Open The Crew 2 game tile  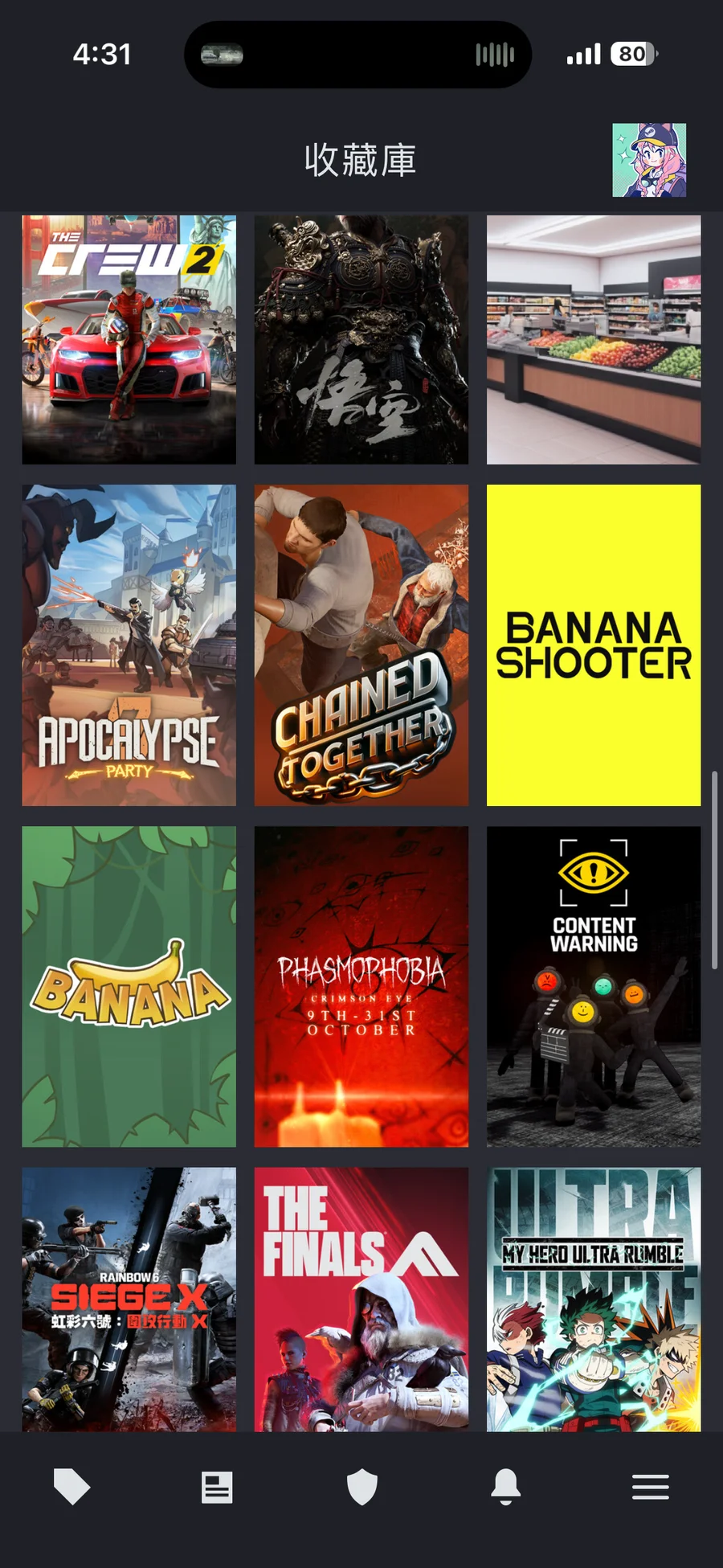point(129,339)
